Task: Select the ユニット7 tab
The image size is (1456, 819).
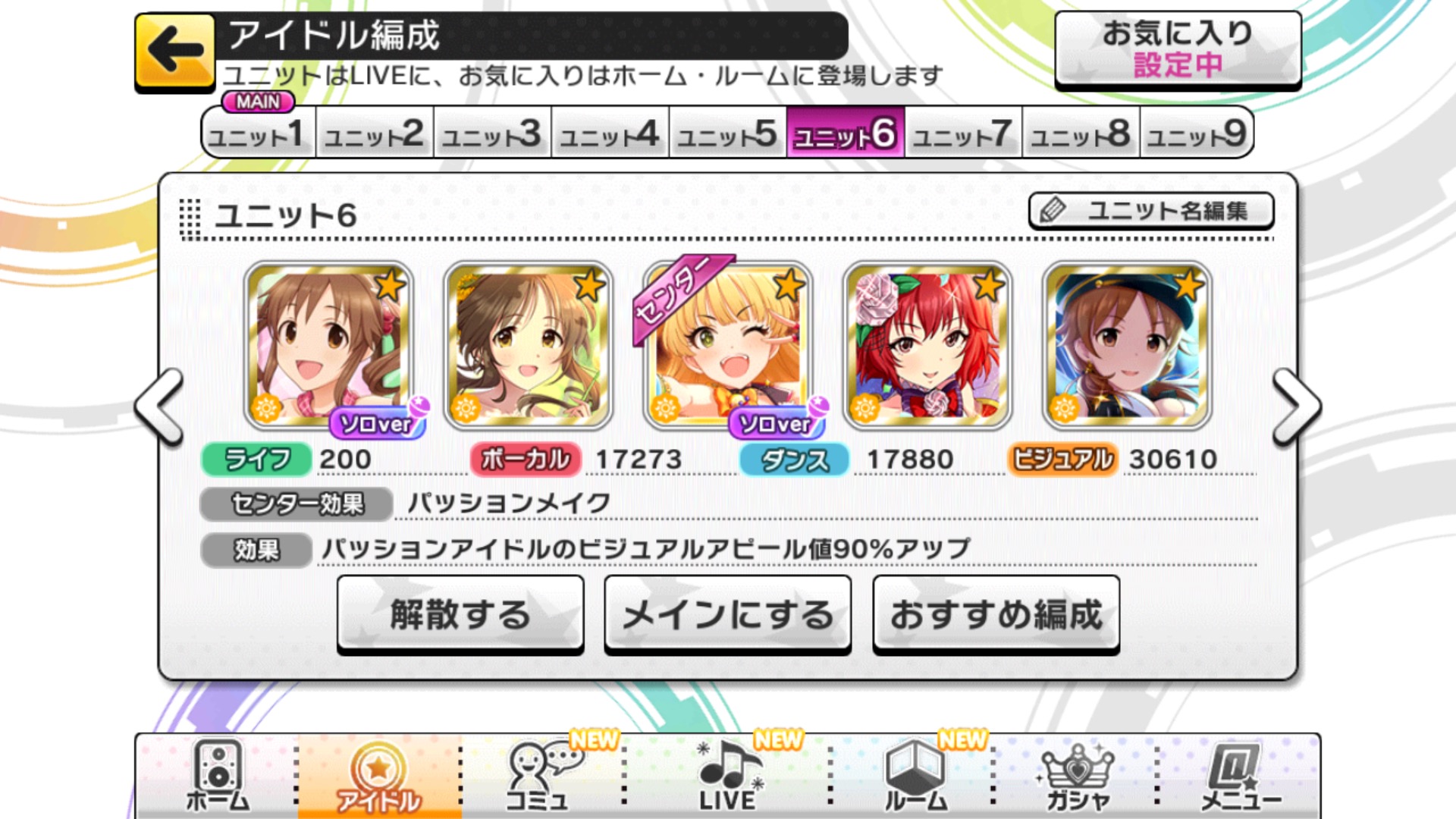Action: coord(962,134)
